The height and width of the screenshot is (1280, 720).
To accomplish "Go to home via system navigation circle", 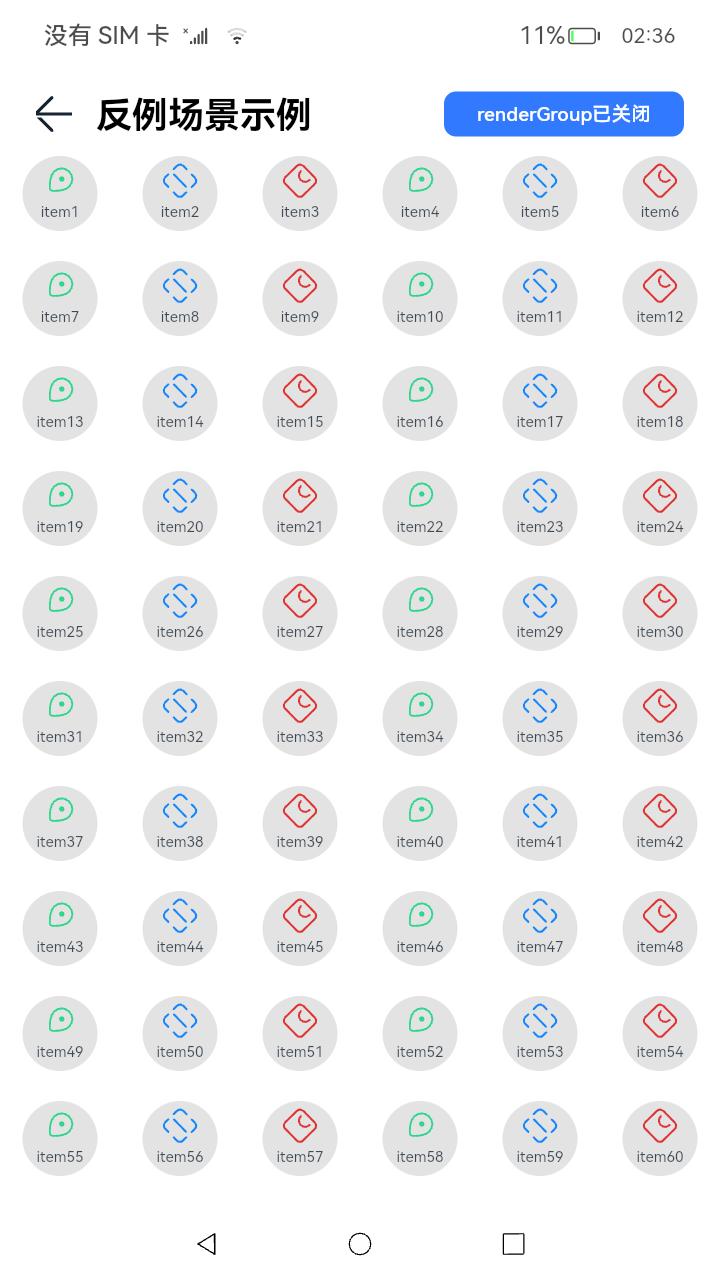I will click(x=360, y=1243).
